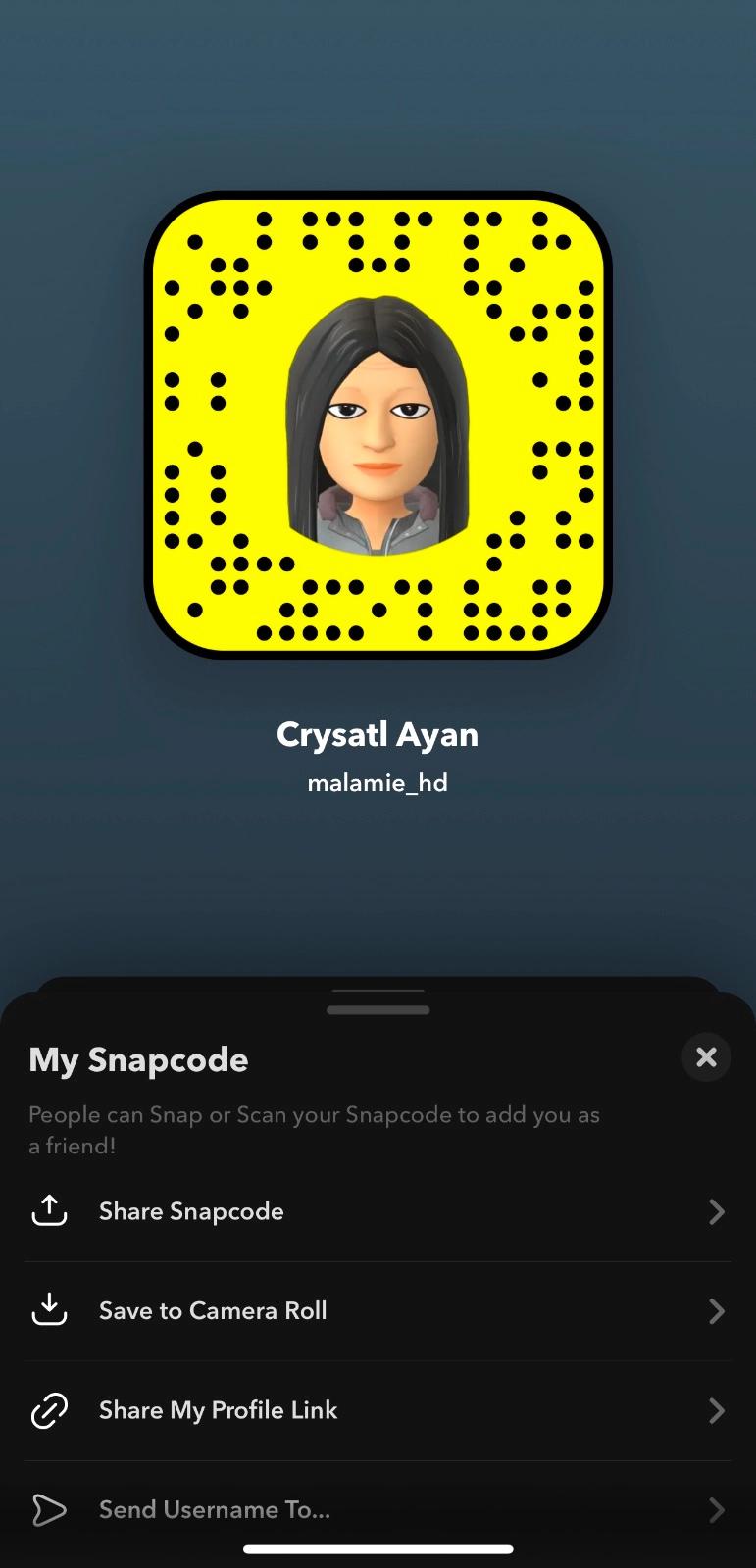
Task: Open Share Snapcode option
Action: 378,1212
